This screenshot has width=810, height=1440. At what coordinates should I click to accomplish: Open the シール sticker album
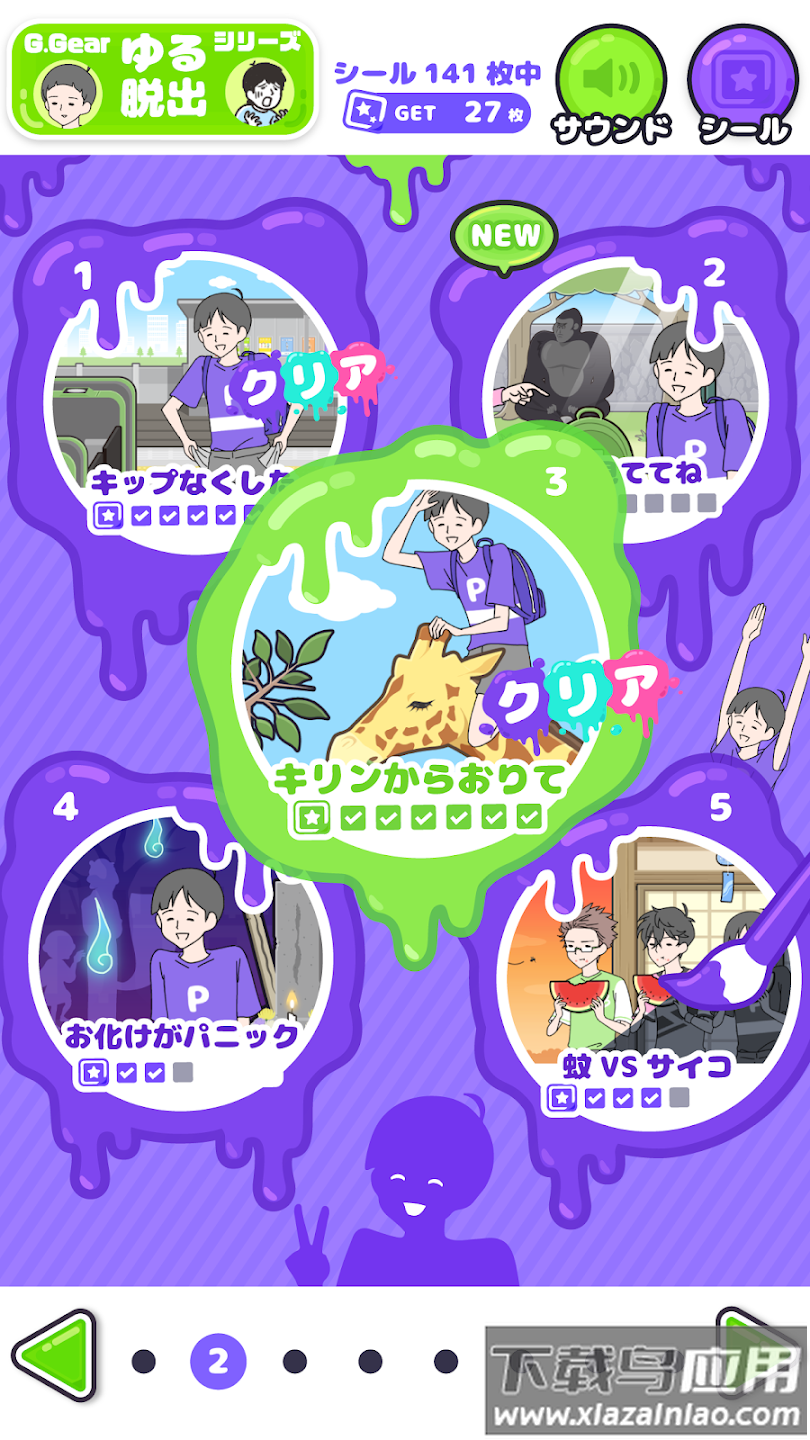741,75
